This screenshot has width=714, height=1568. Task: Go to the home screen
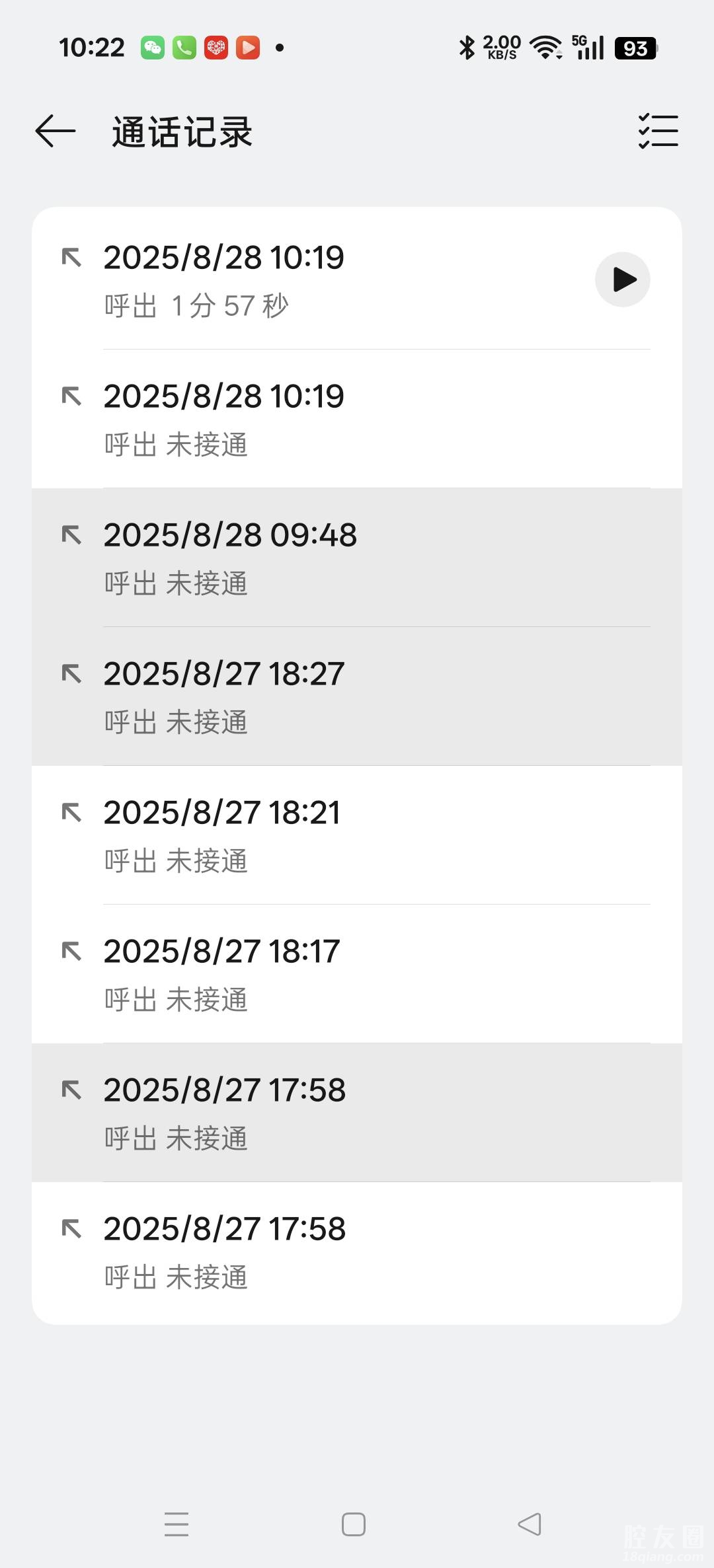(x=354, y=1524)
